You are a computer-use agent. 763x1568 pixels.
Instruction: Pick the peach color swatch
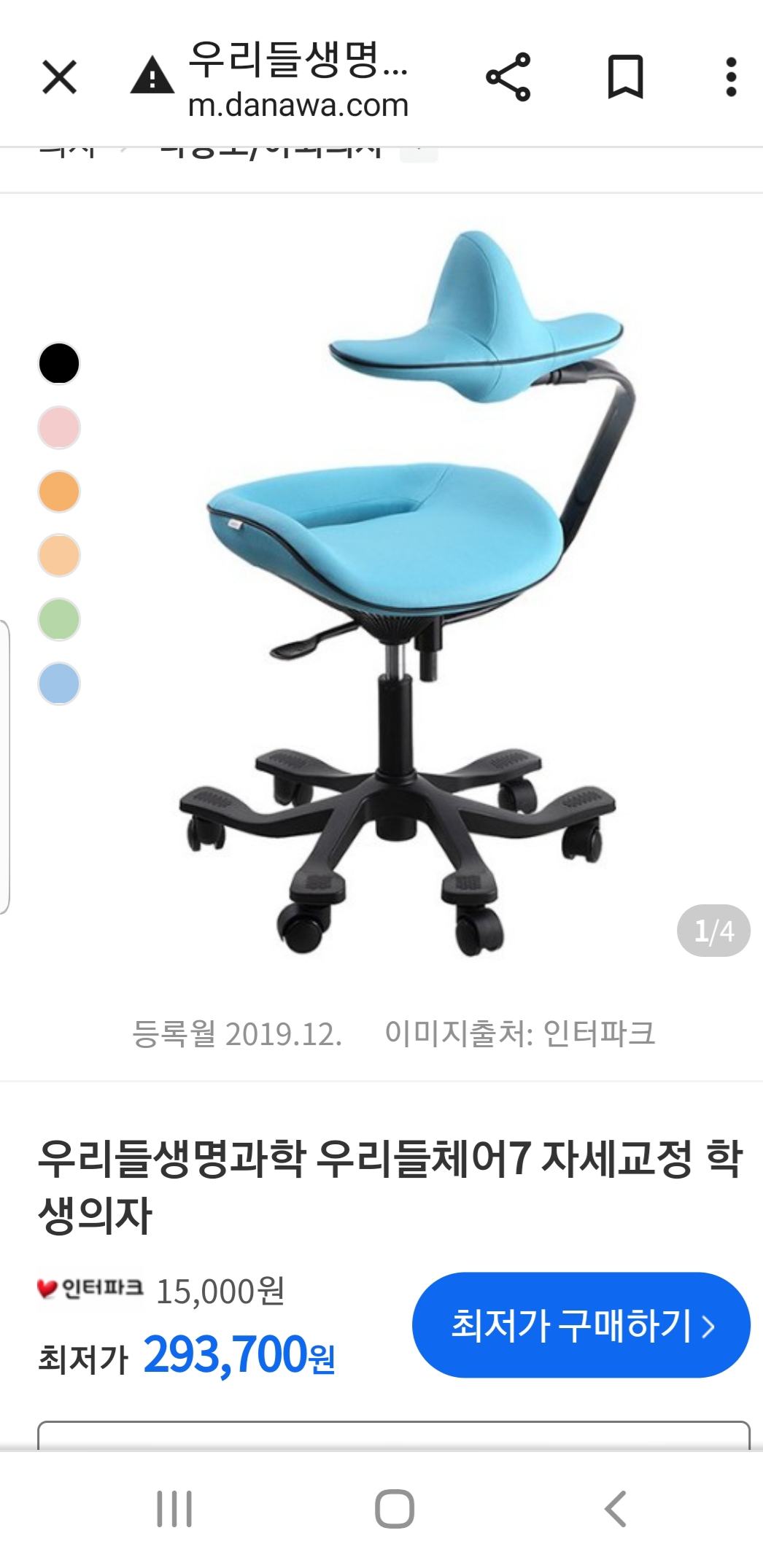[59, 556]
